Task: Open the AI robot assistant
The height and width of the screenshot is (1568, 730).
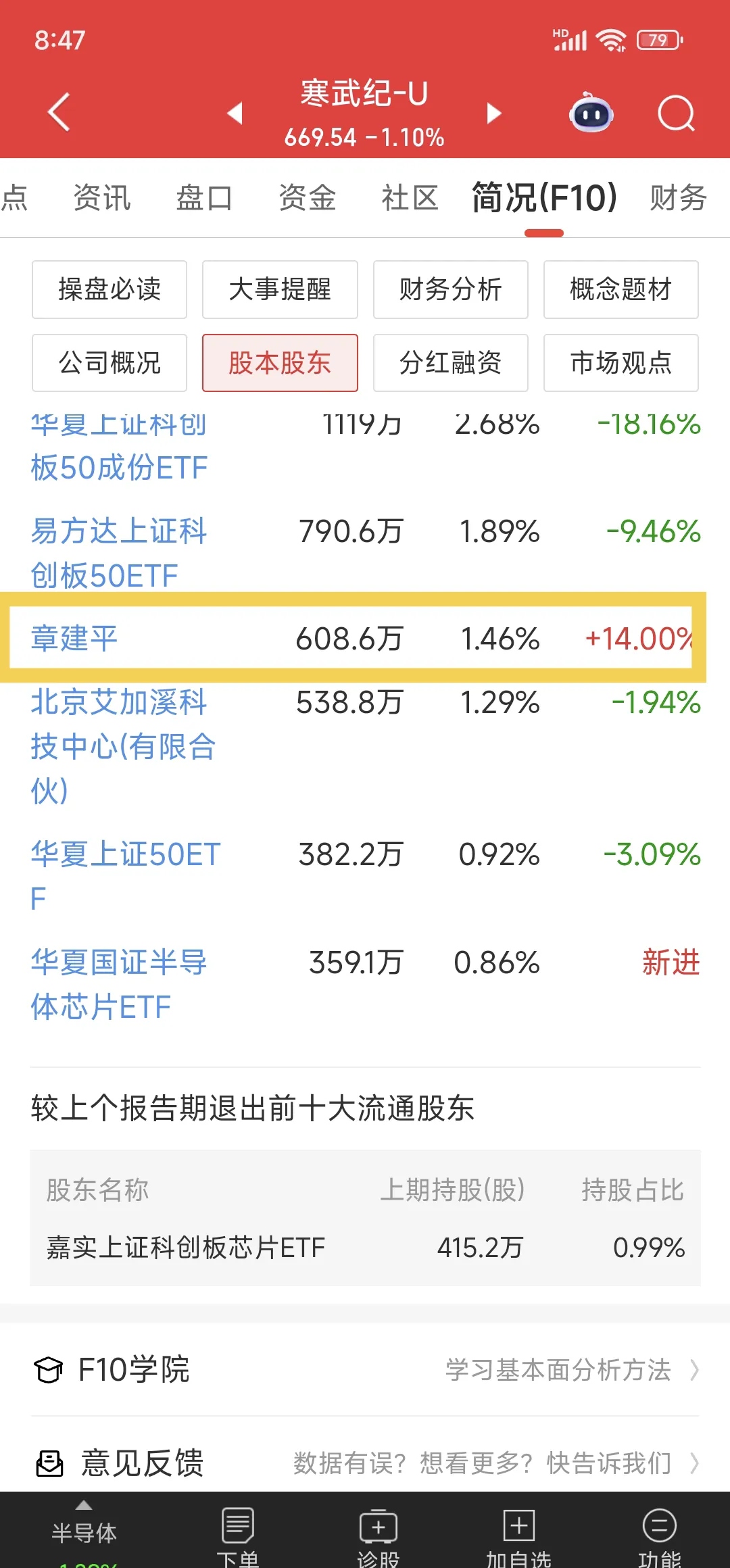Action: 591,114
